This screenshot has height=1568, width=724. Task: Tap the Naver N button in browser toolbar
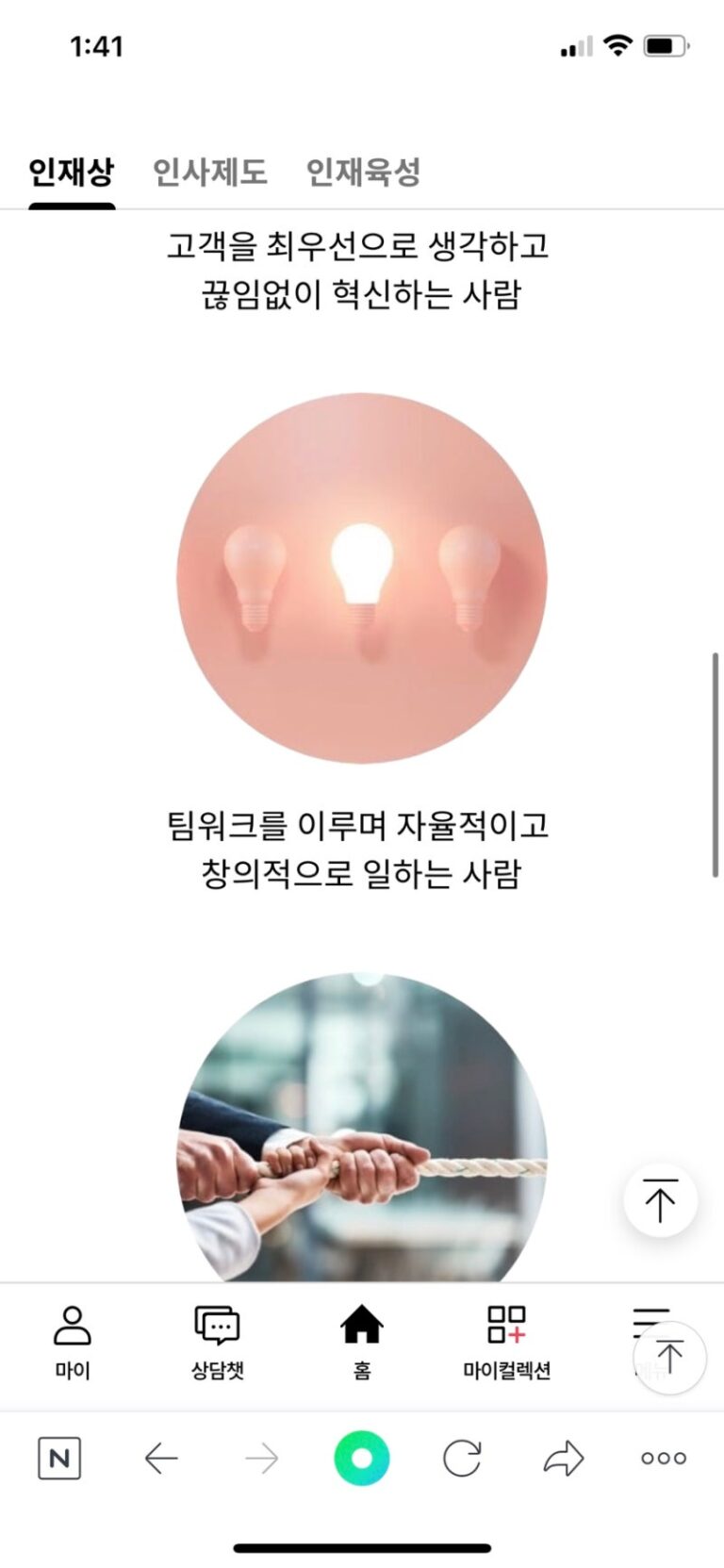pyautogui.click(x=59, y=1459)
